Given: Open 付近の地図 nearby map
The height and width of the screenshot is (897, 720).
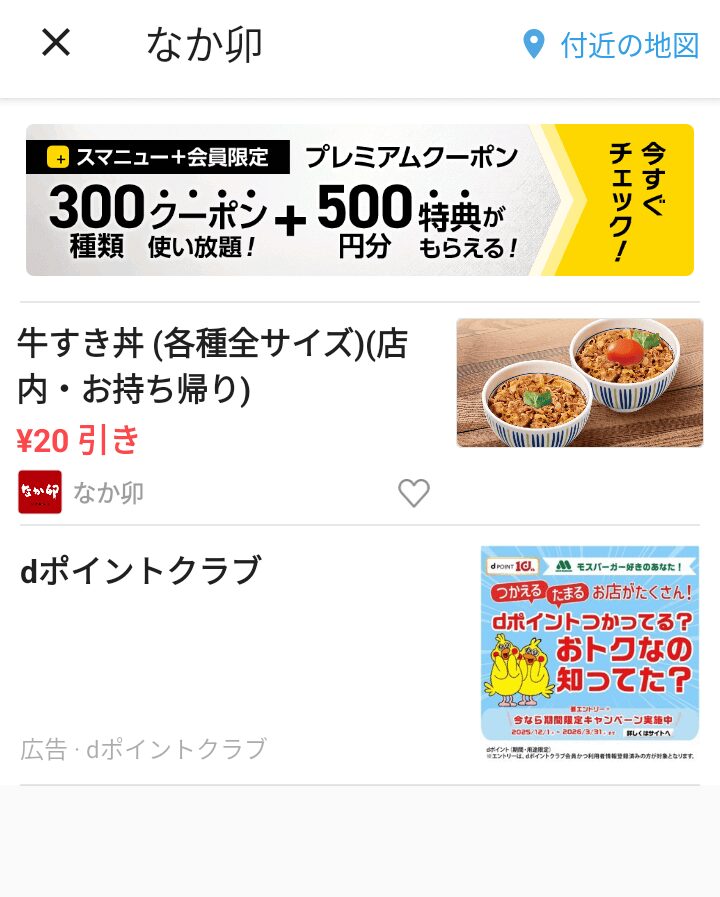Looking at the screenshot, I should pos(611,45).
